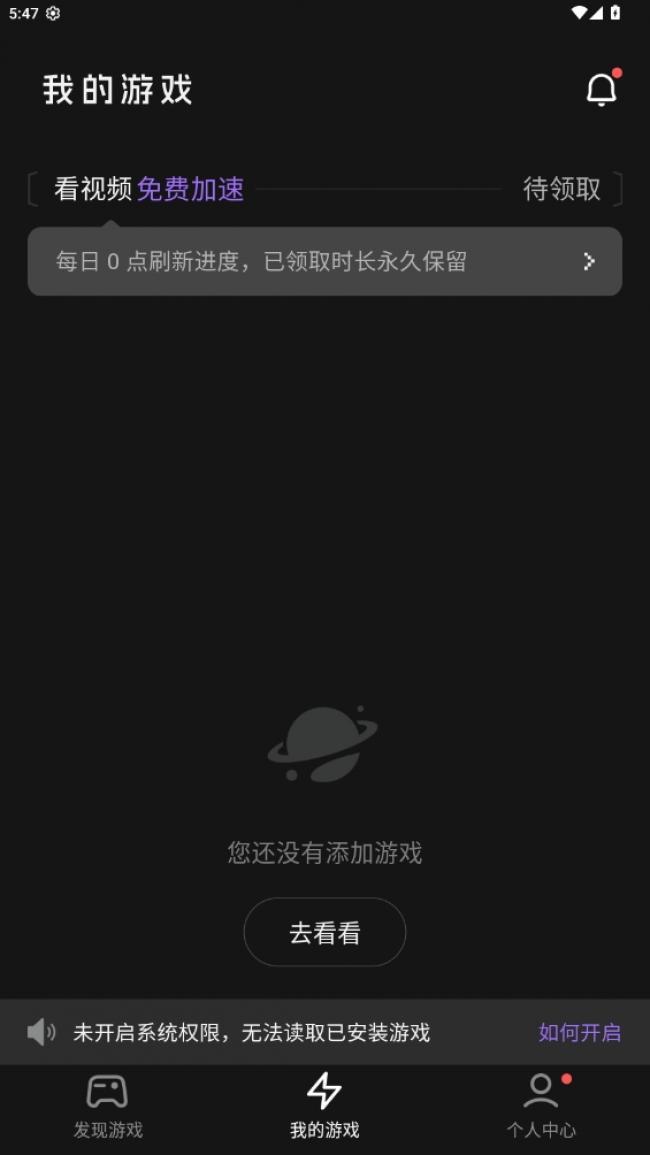650x1155 pixels.
Task: Switch to the 发现游戏 tab
Action: pos(108,1108)
